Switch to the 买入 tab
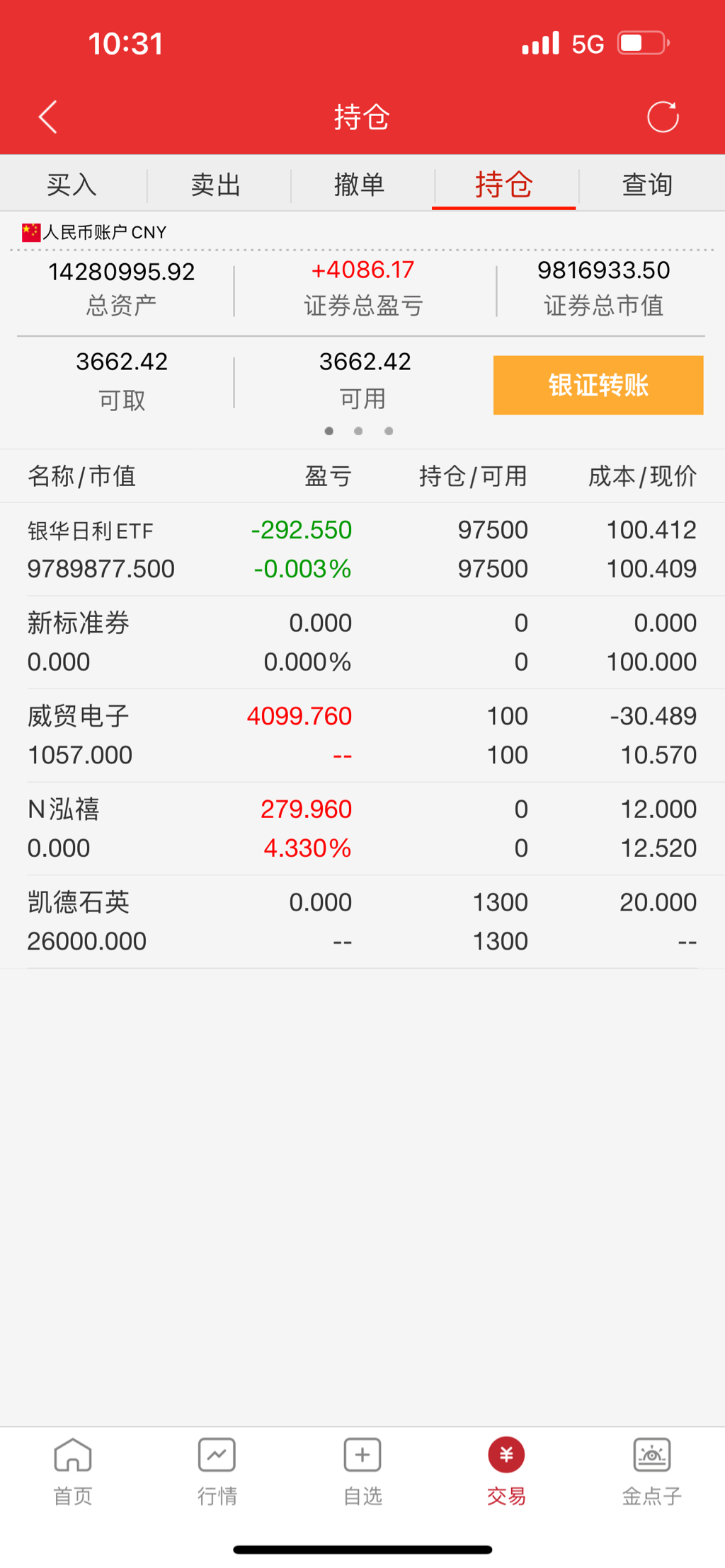 [x=72, y=185]
